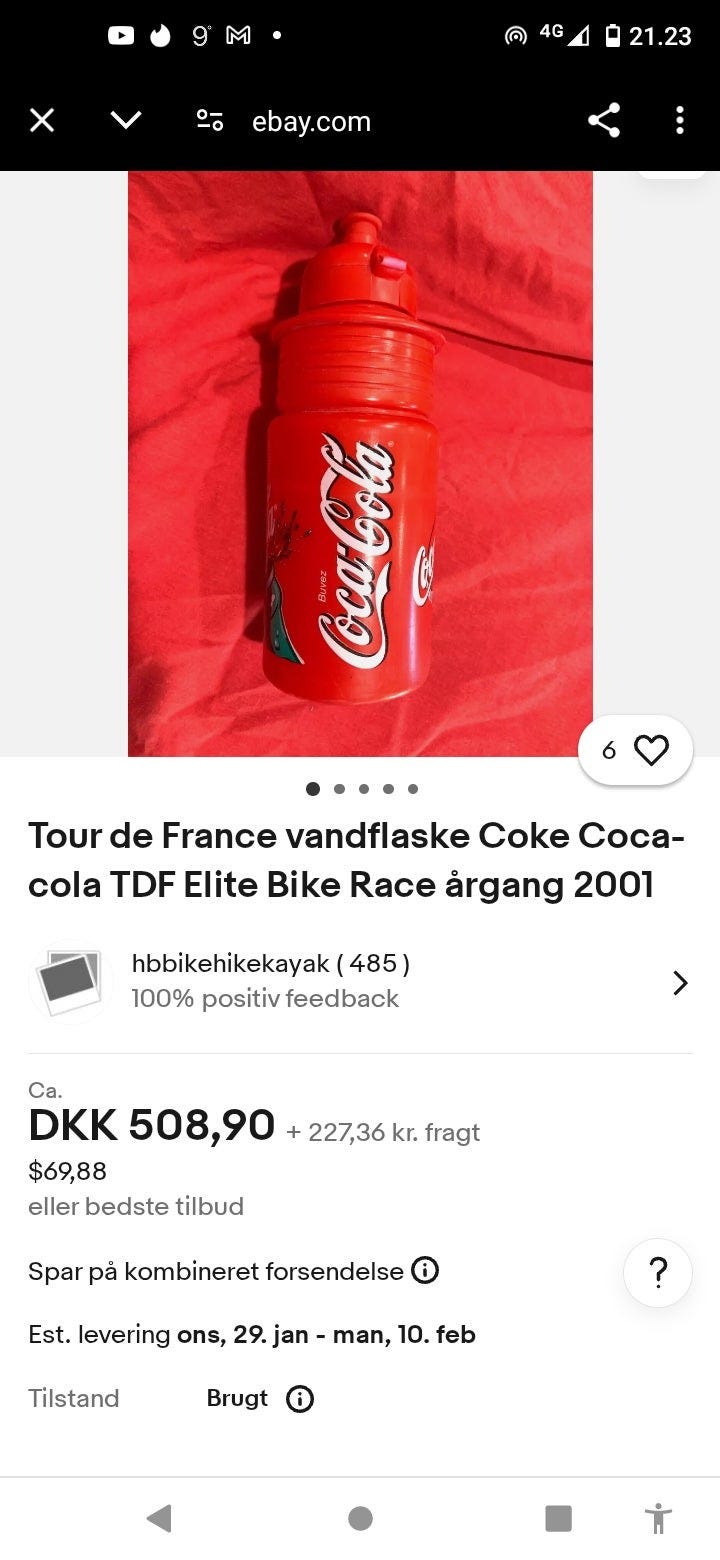Tap the eller bedste tilbud text
This screenshot has width=720, height=1560.
[x=135, y=1206]
